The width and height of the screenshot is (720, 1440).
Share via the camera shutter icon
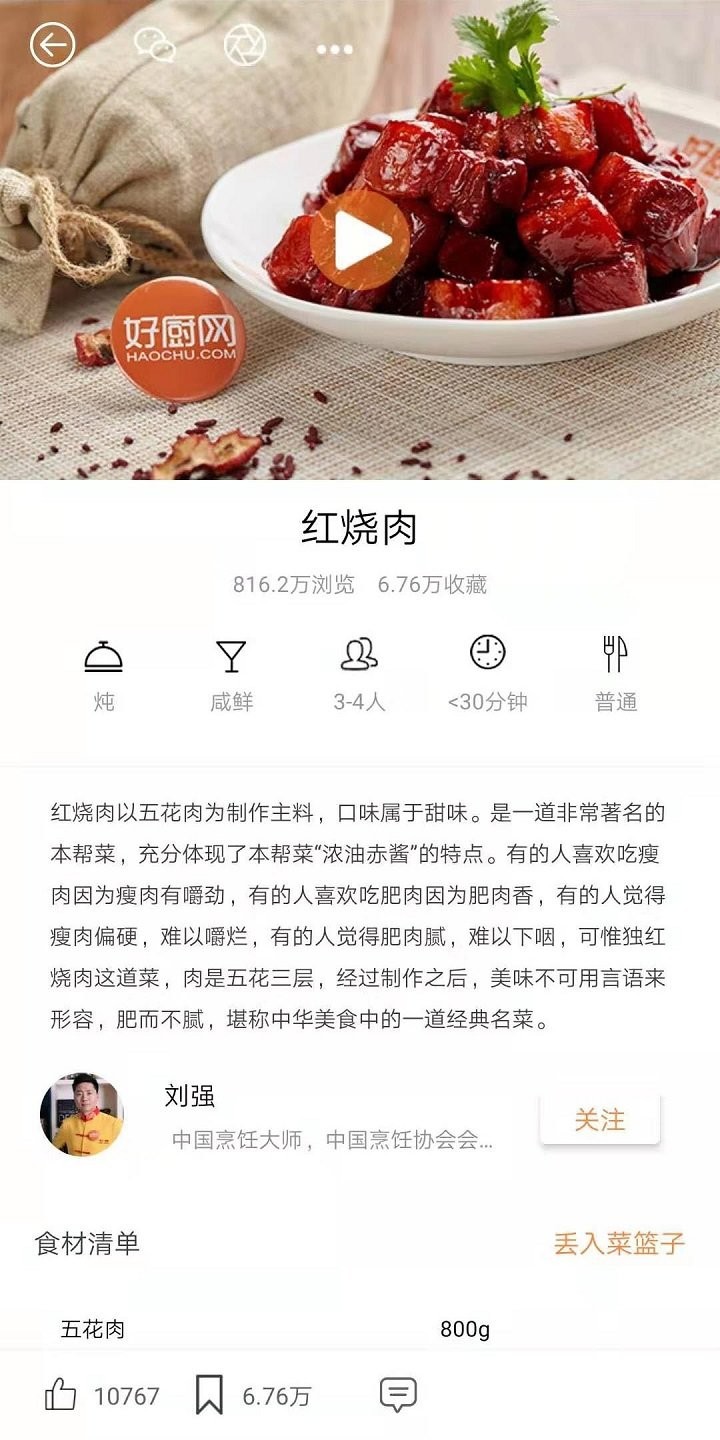(x=245, y=45)
